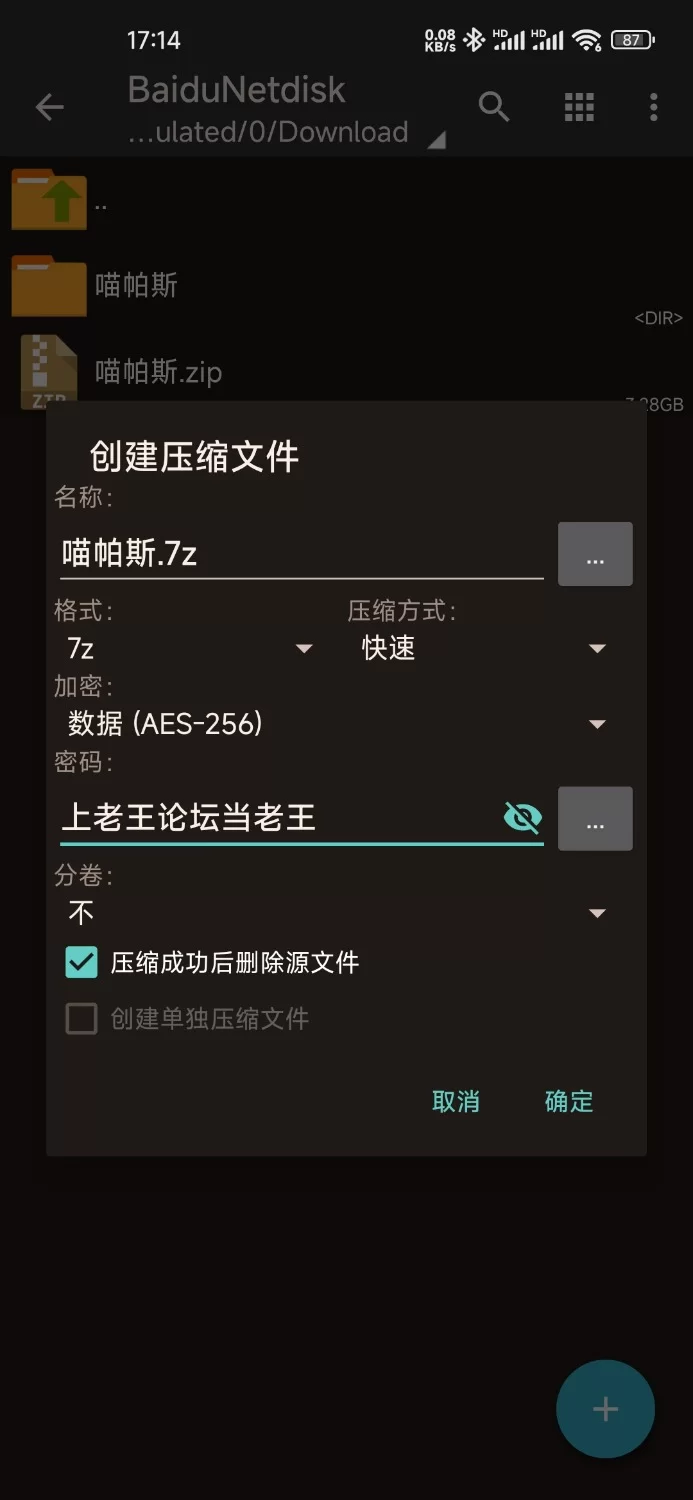Open browse button next to archive name
The width and height of the screenshot is (693, 1500).
[x=595, y=554]
